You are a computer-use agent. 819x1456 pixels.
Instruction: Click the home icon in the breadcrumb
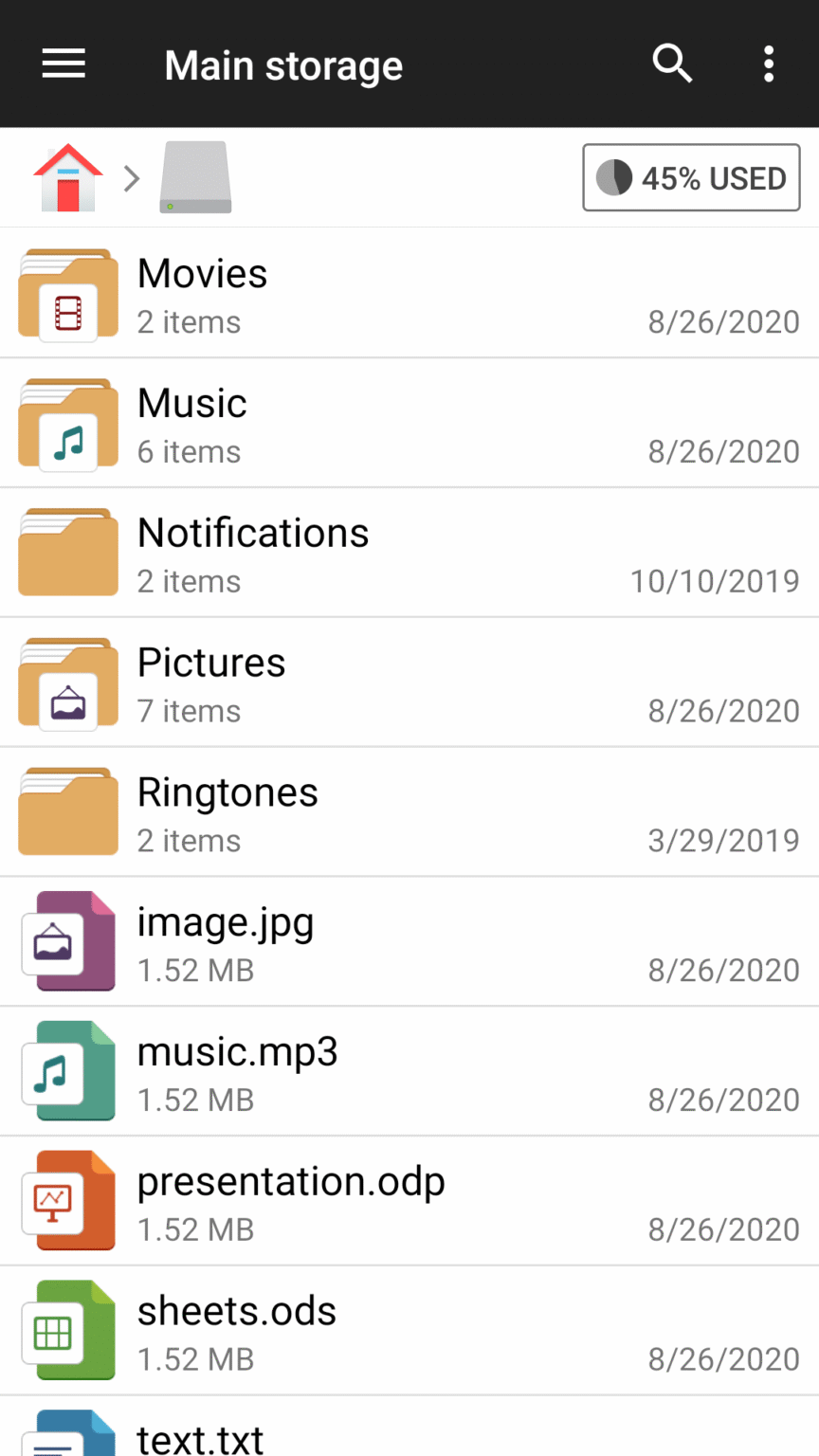coord(67,177)
